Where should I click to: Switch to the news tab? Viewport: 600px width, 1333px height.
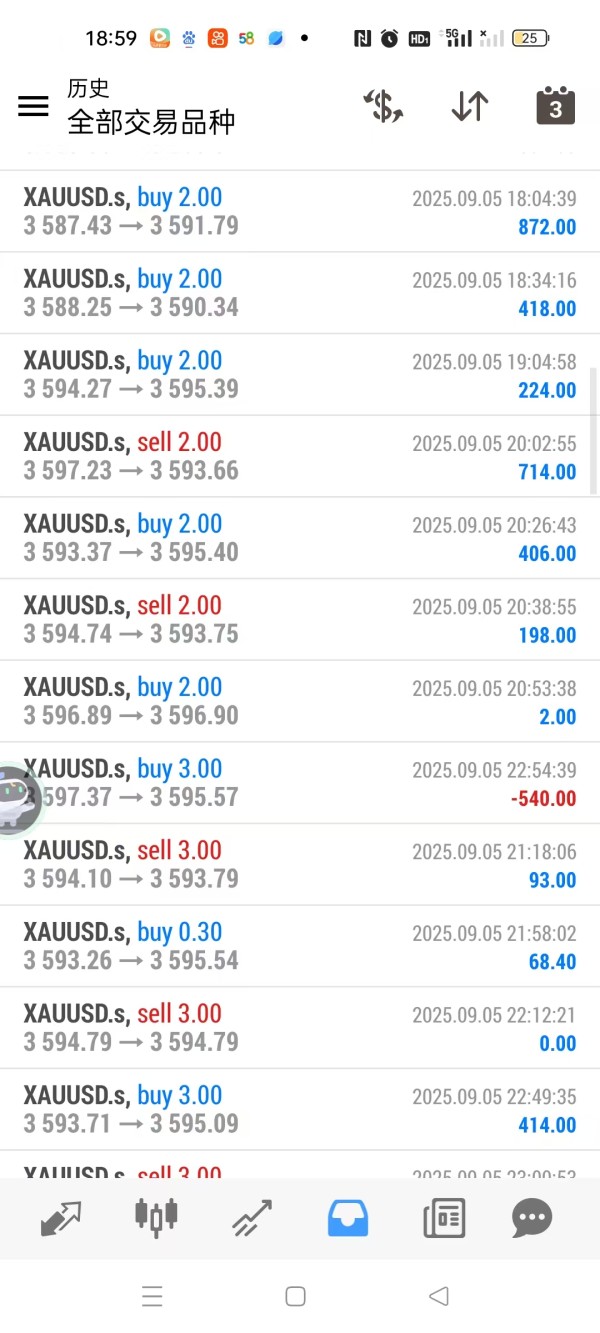coord(443,1218)
